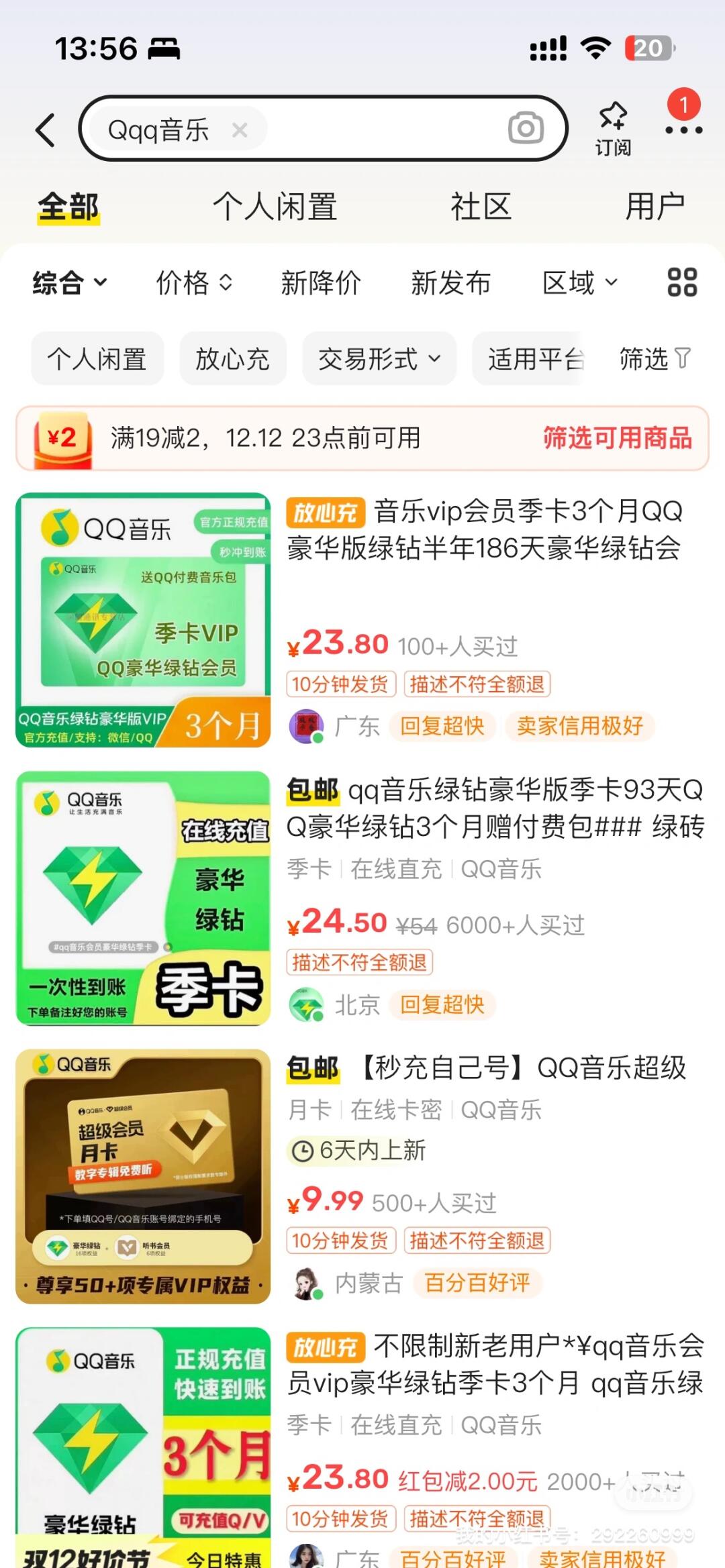Image resolution: width=725 pixels, height=1568 pixels.
Task: Tap 筛选可用商品 on the coupon banner
Action: tap(617, 438)
